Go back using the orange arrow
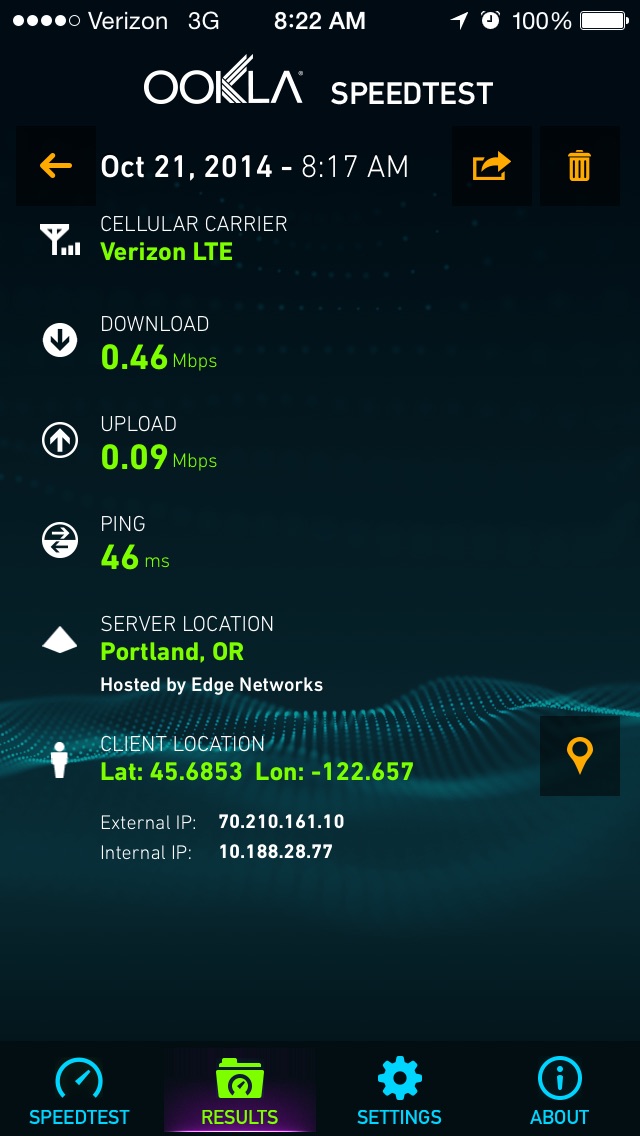The width and height of the screenshot is (640, 1136). click(56, 166)
